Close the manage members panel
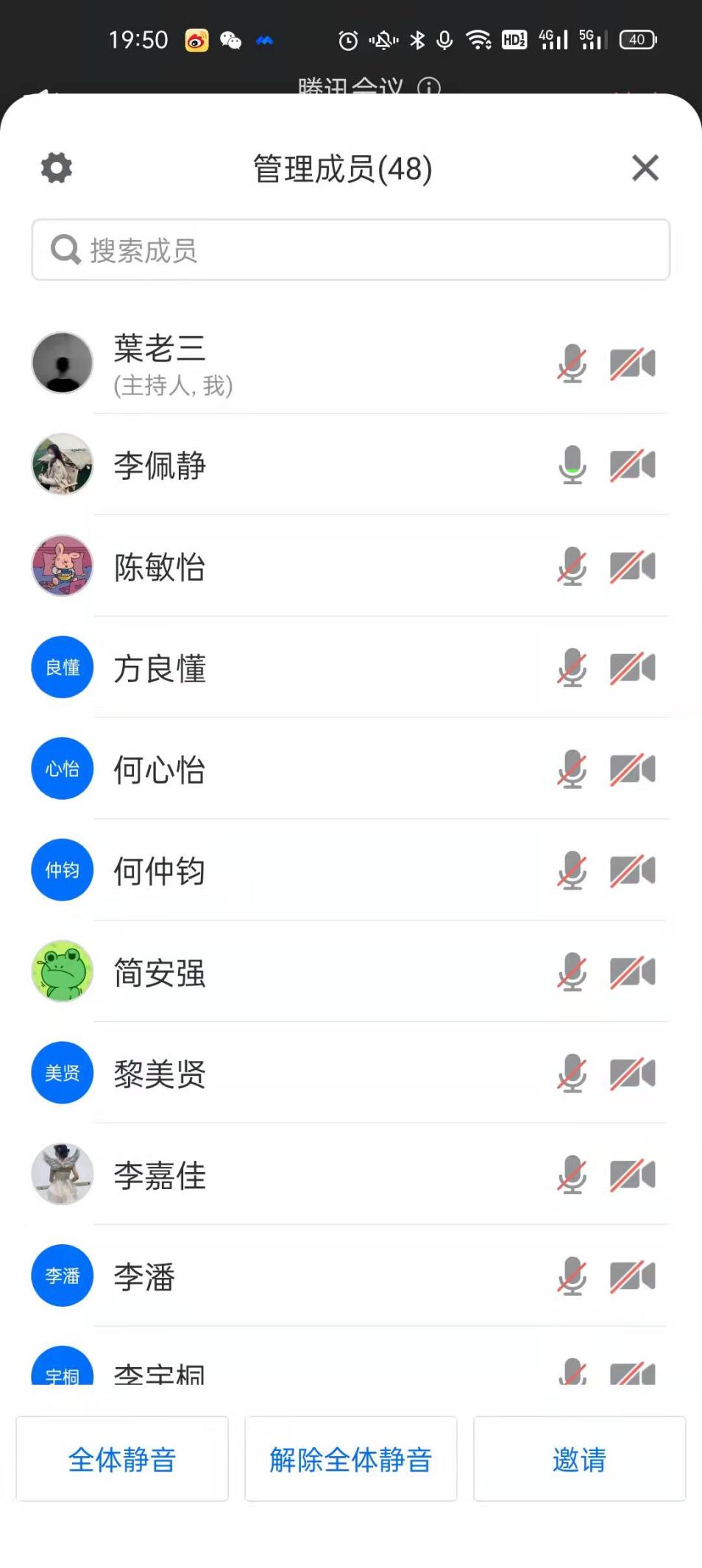Screen dimensions: 702x1568 645,168
